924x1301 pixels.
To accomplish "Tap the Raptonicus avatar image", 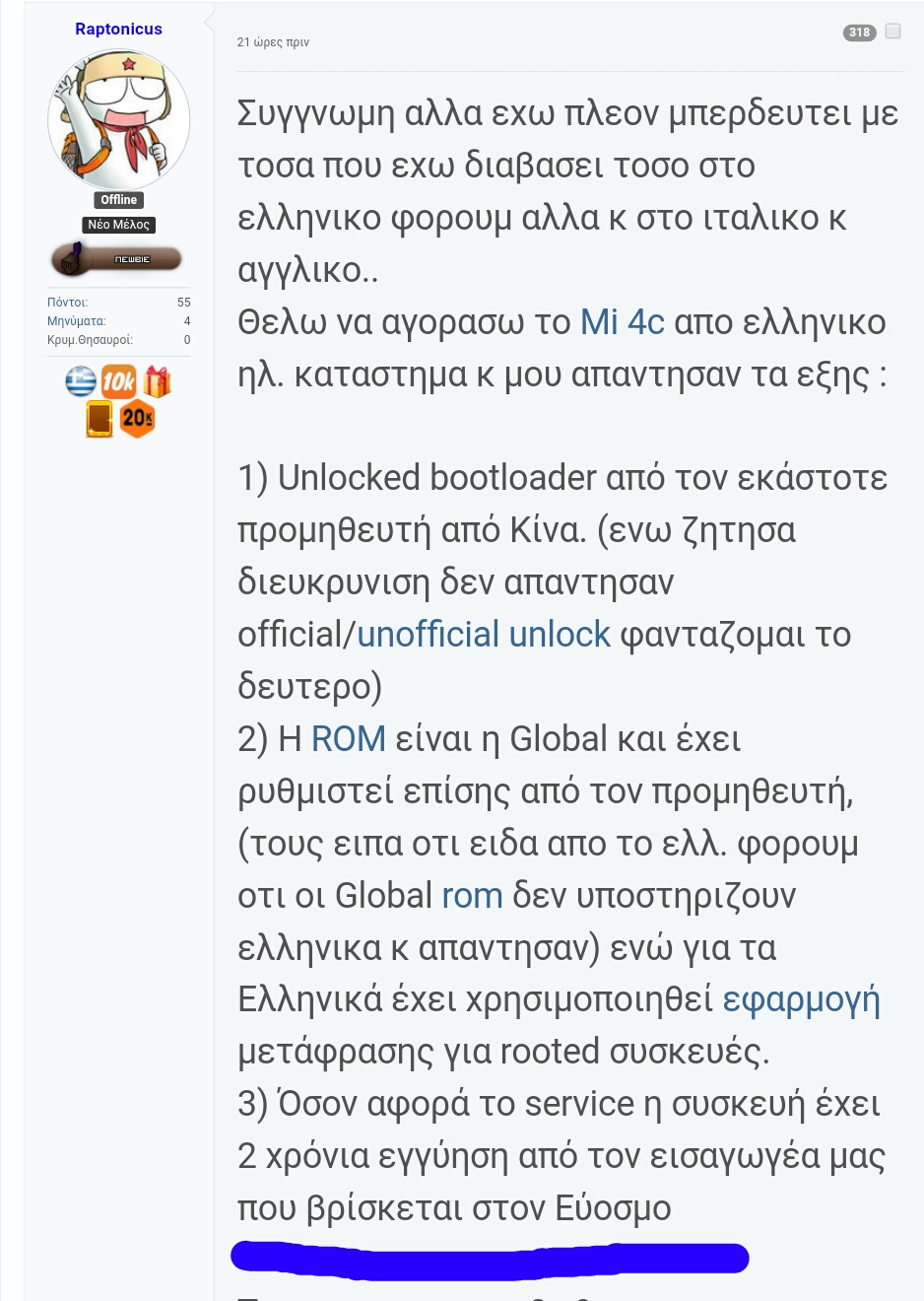I will tap(118, 120).
